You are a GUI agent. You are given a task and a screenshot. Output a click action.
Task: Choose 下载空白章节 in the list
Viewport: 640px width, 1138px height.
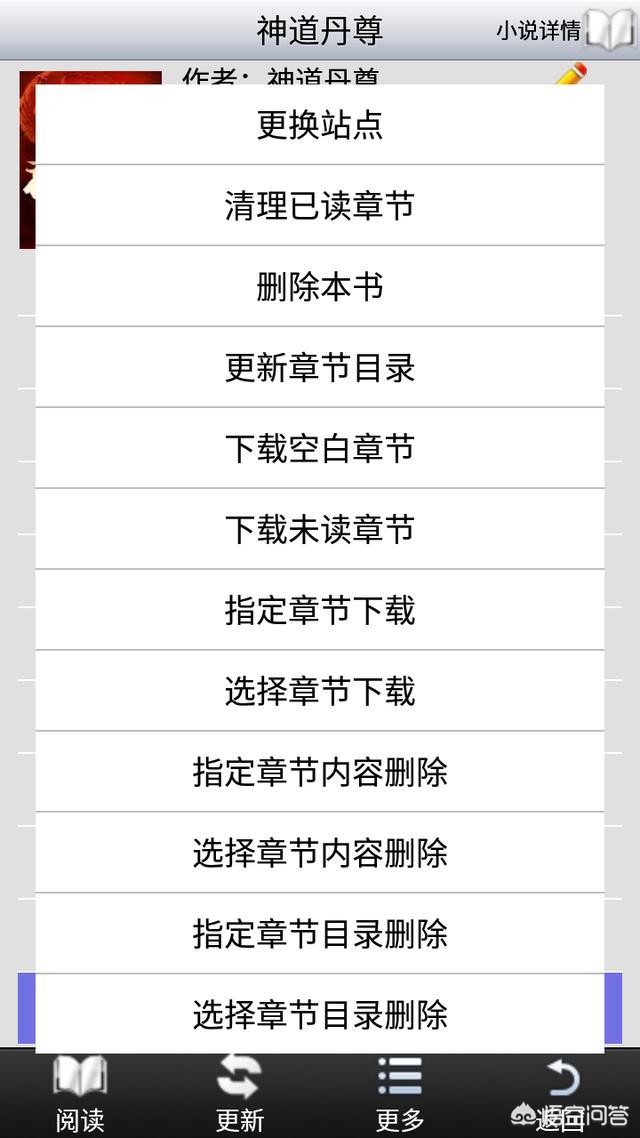320,449
